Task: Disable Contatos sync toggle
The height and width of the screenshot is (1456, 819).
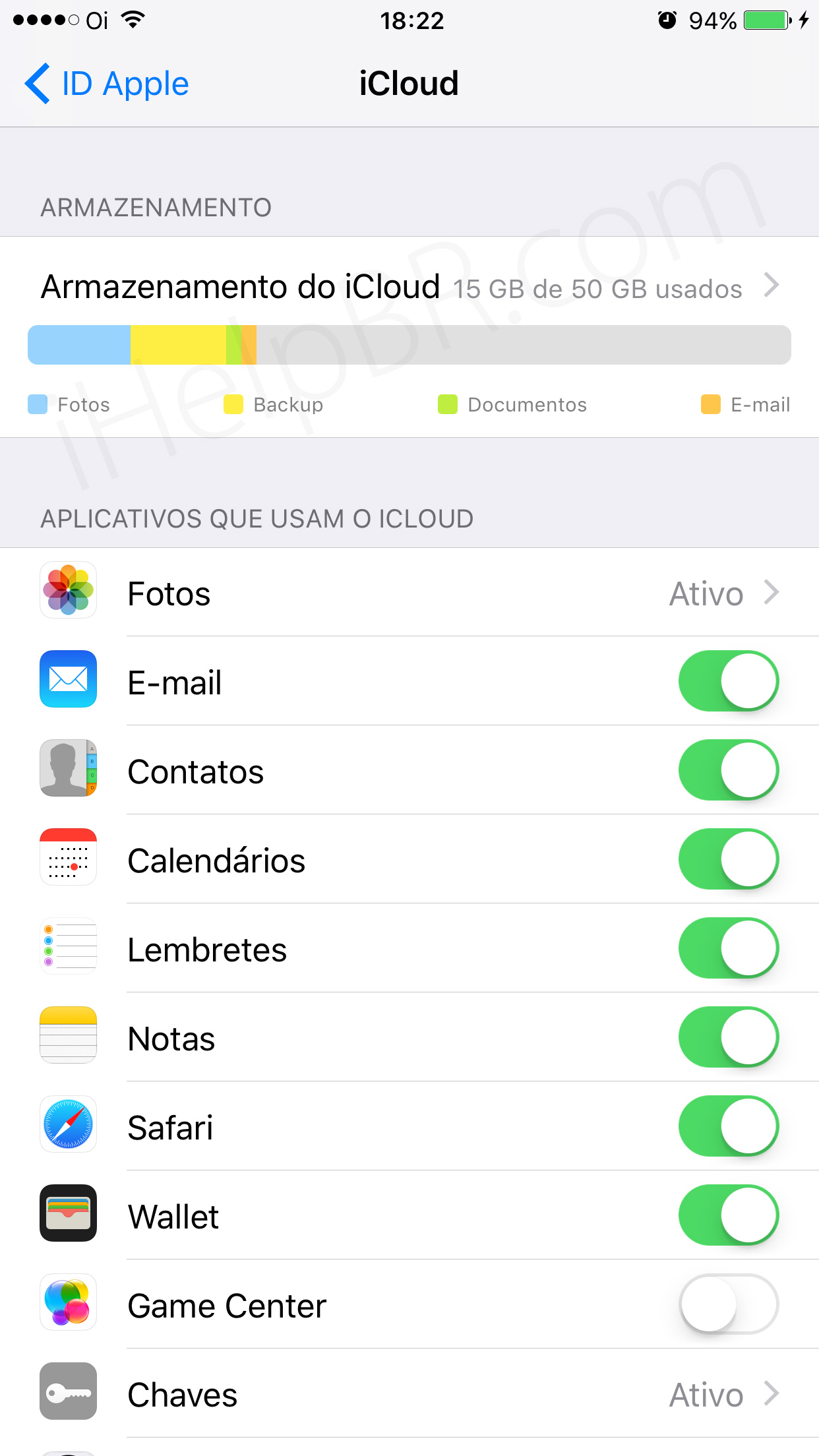Action: pyautogui.click(x=728, y=770)
